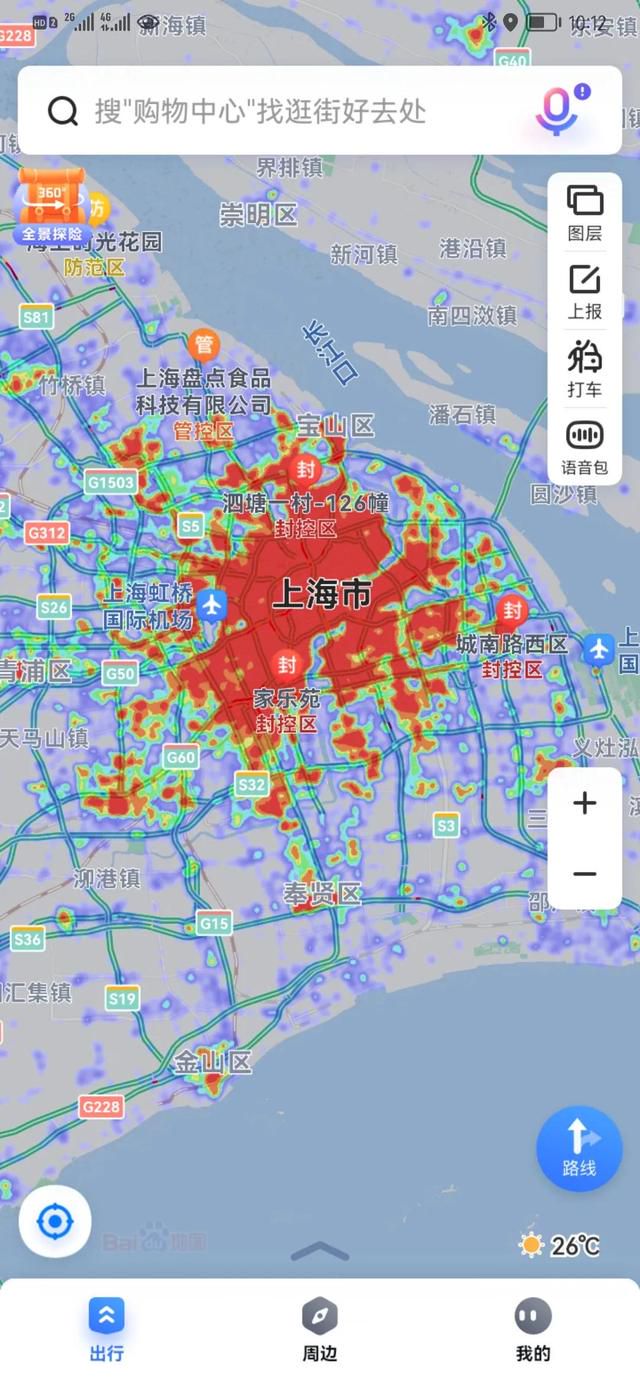Center map on my location
Screen dimensions: 640x1387
[55, 1221]
